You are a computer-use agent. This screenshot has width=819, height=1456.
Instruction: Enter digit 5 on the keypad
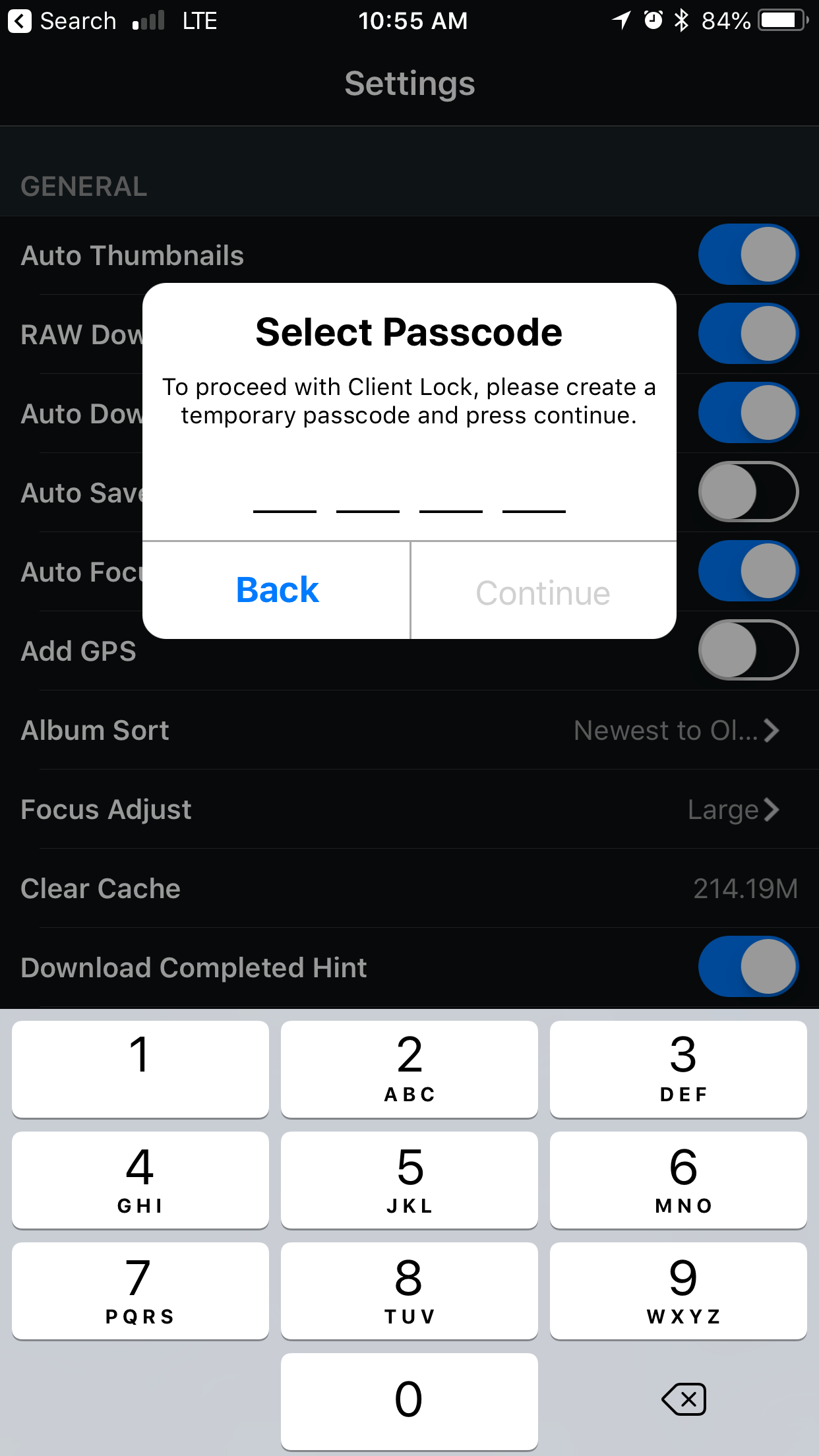(409, 1180)
